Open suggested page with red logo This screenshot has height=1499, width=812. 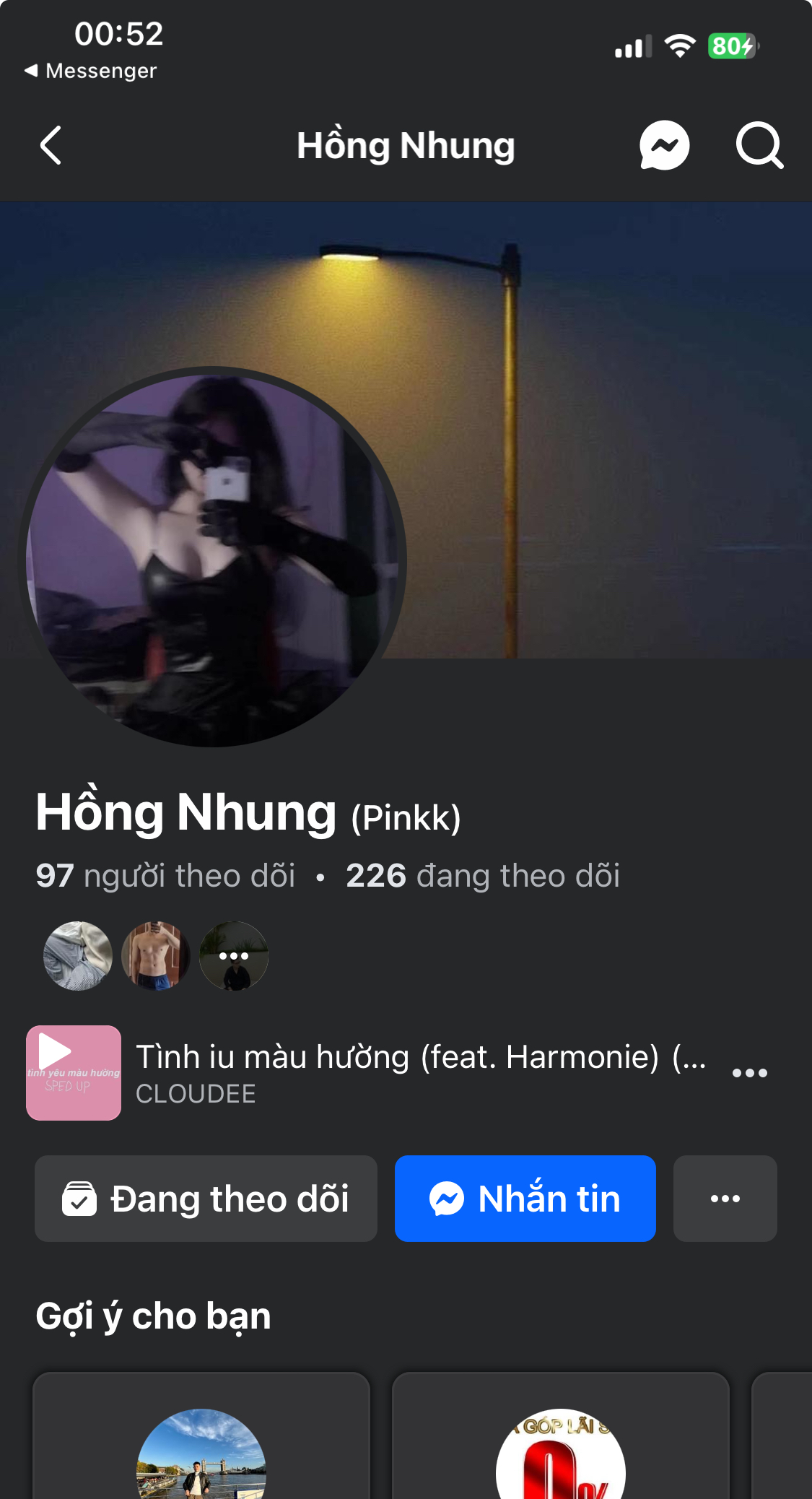click(560, 1451)
